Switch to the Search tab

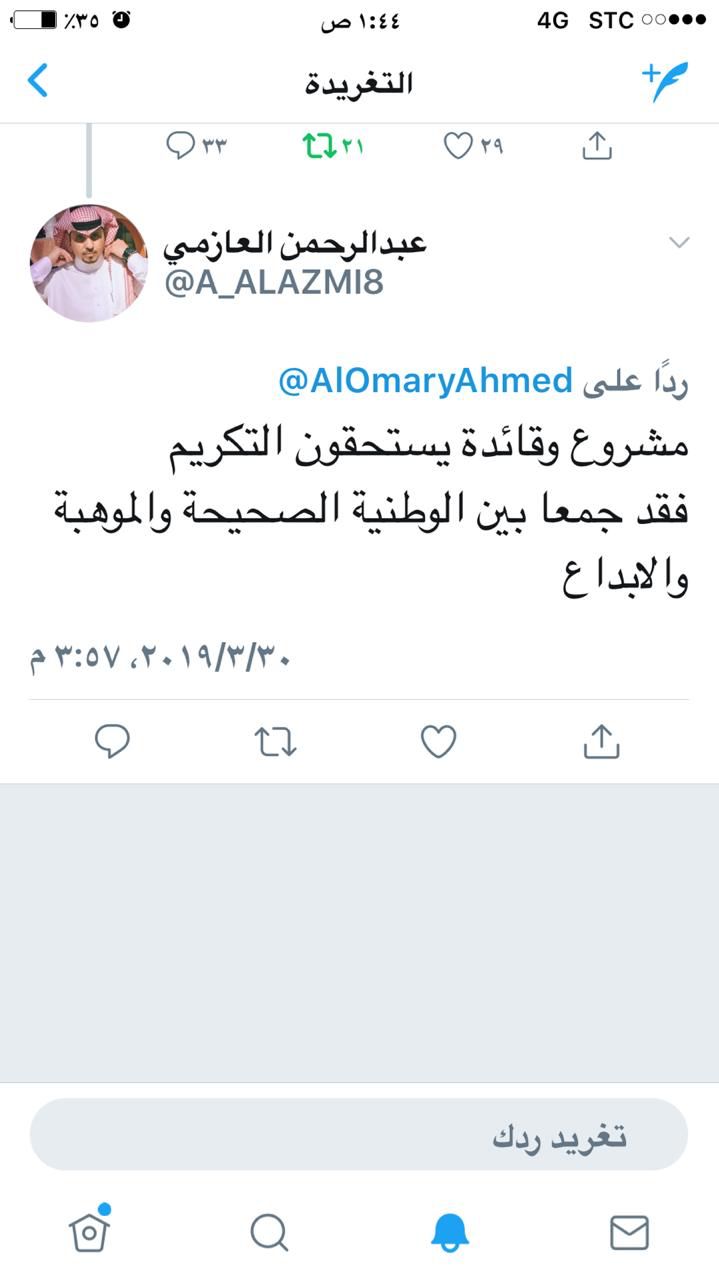pyautogui.click(x=269, y=1232)
